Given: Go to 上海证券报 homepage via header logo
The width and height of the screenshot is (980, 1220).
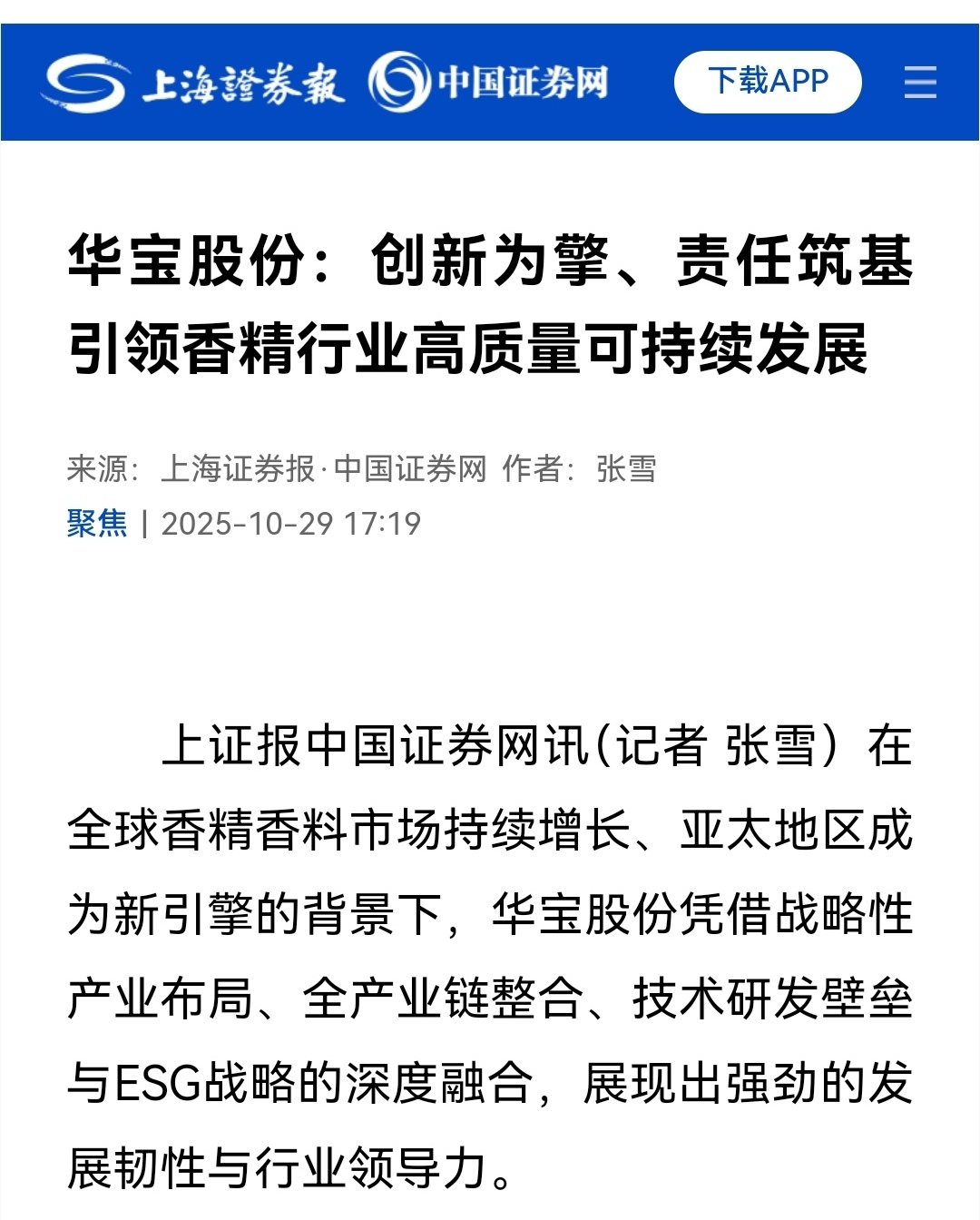Looking at the screenshot, I should 194,84.
